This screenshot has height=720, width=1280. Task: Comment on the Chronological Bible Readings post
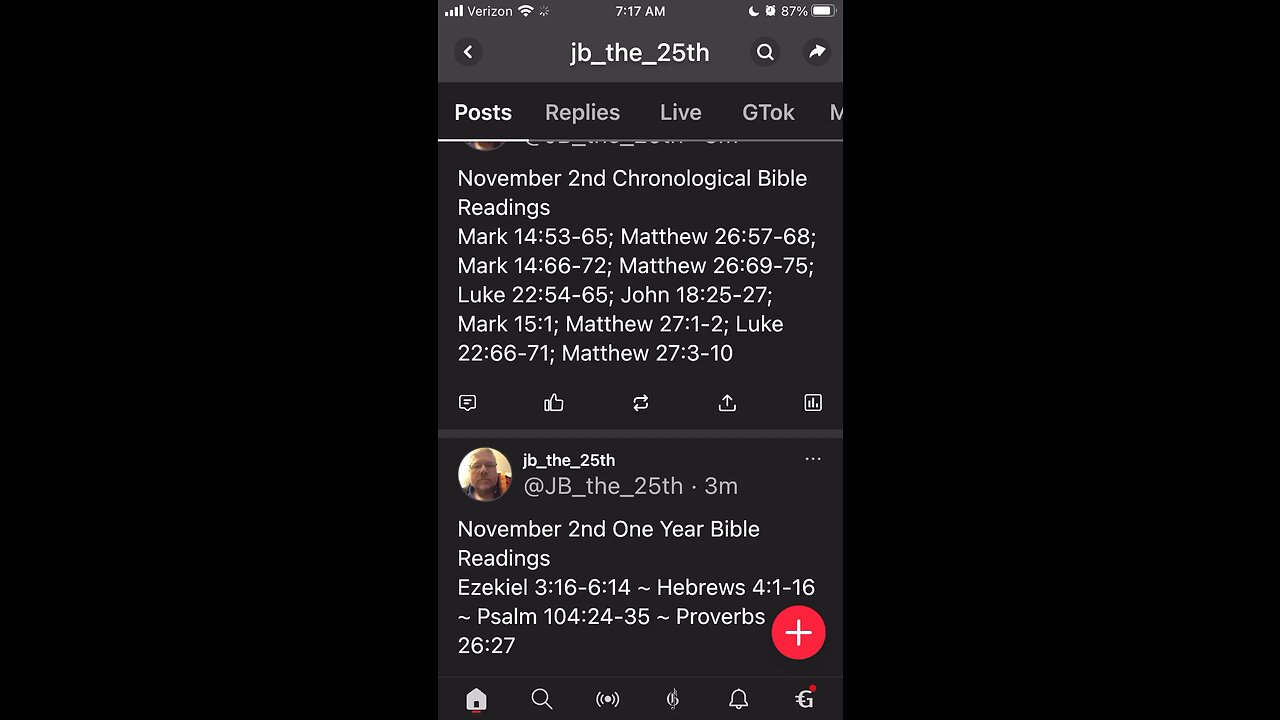[467, 403]
